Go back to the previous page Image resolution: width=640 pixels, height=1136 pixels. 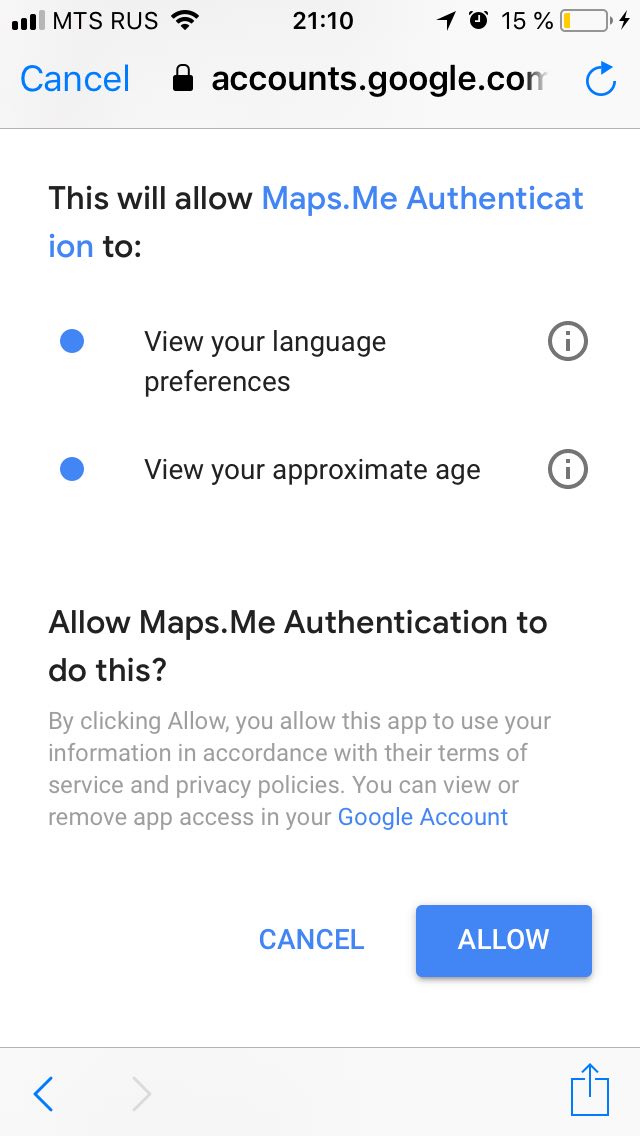pyautogui.click(x=43, y=1093)
